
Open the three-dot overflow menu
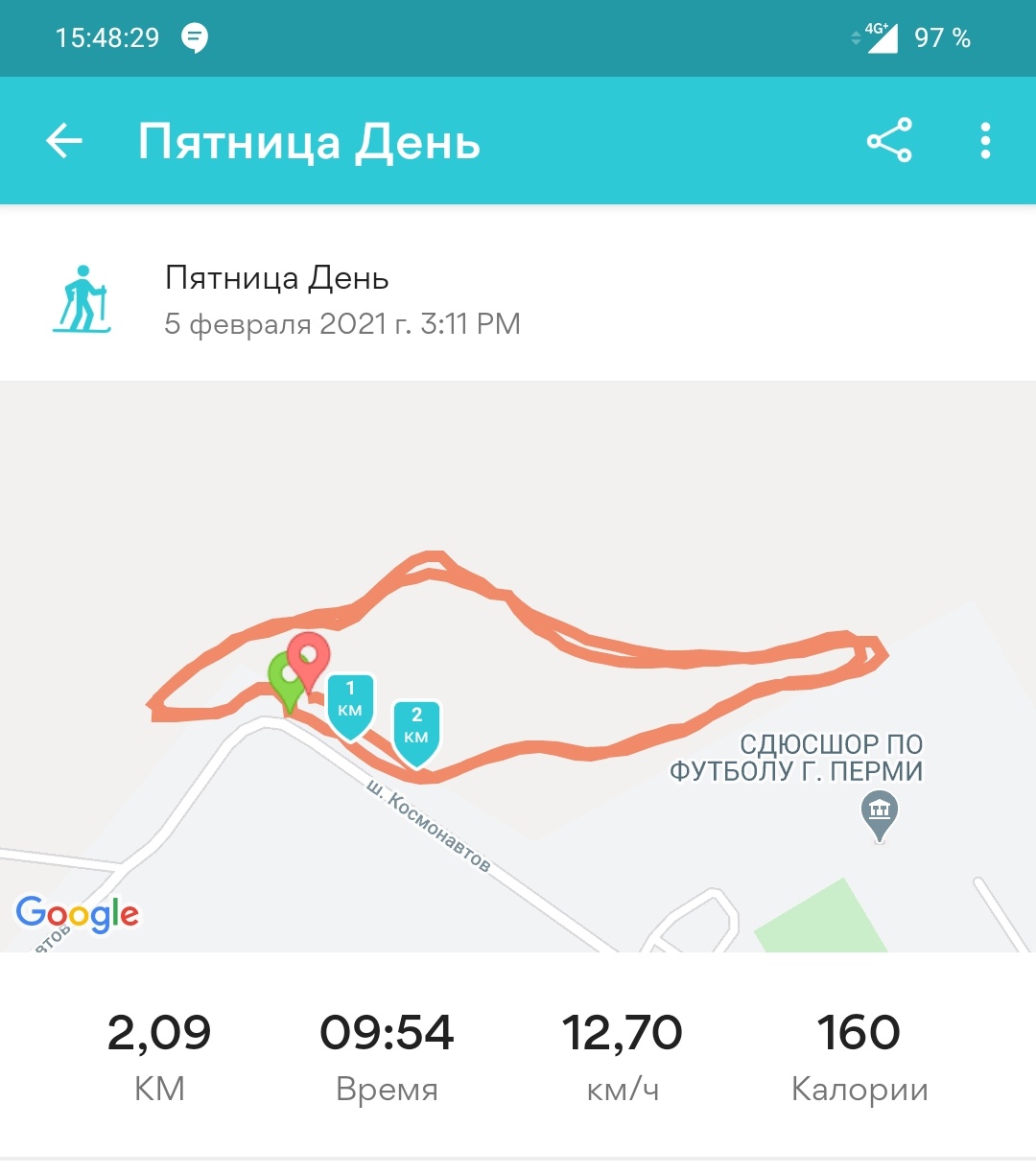[985, 141]
